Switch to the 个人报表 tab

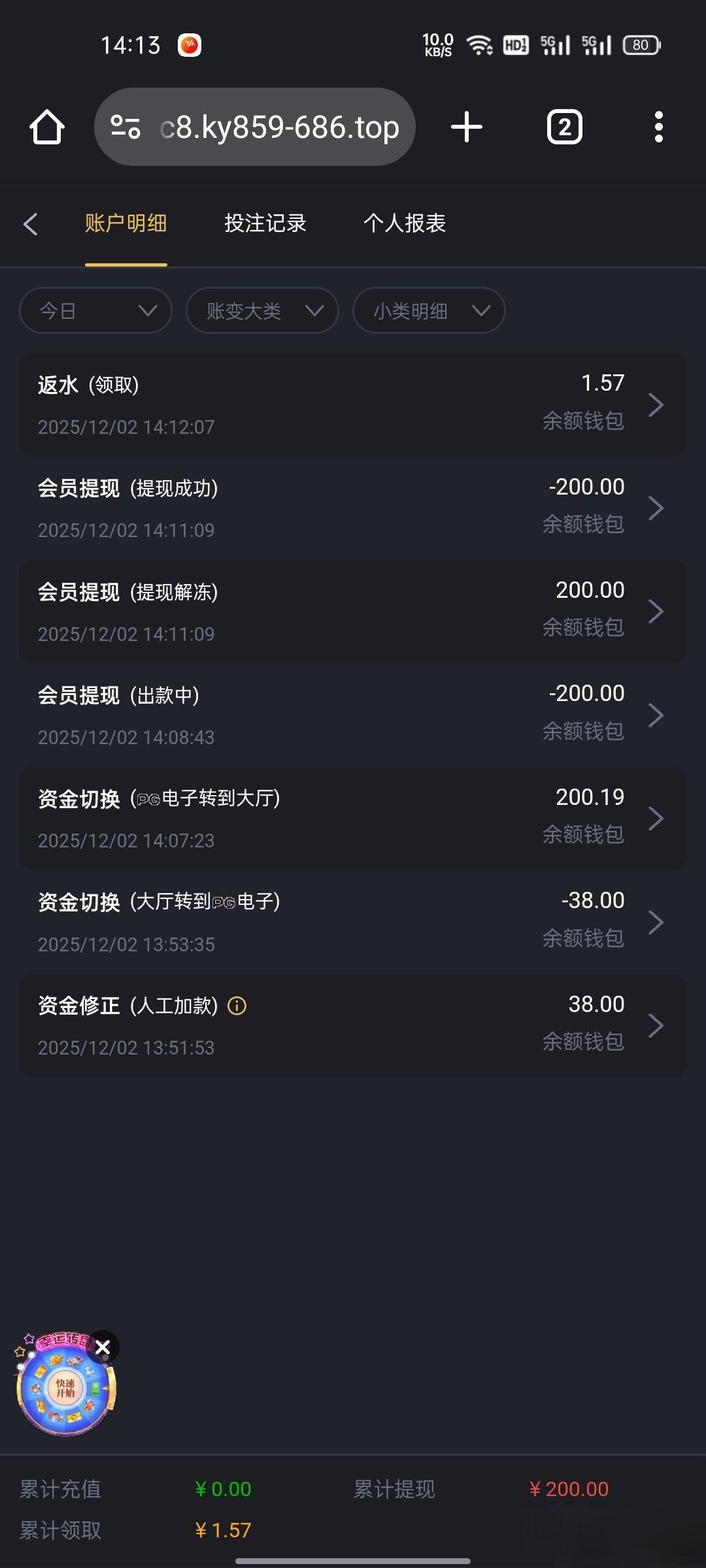coord(405,223)
